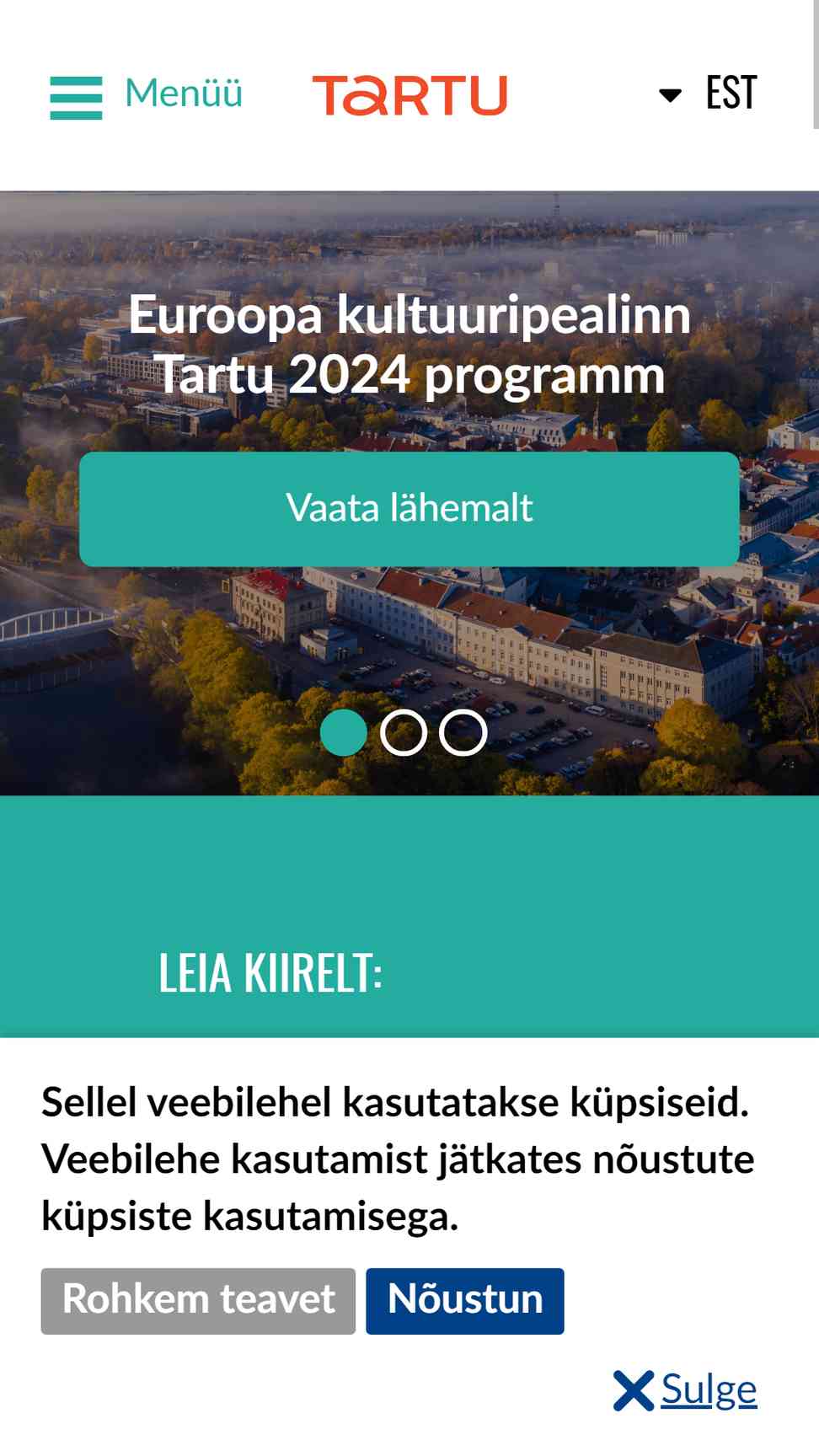
Task: Open the Menüü hamburger menu
Action: 145,95
